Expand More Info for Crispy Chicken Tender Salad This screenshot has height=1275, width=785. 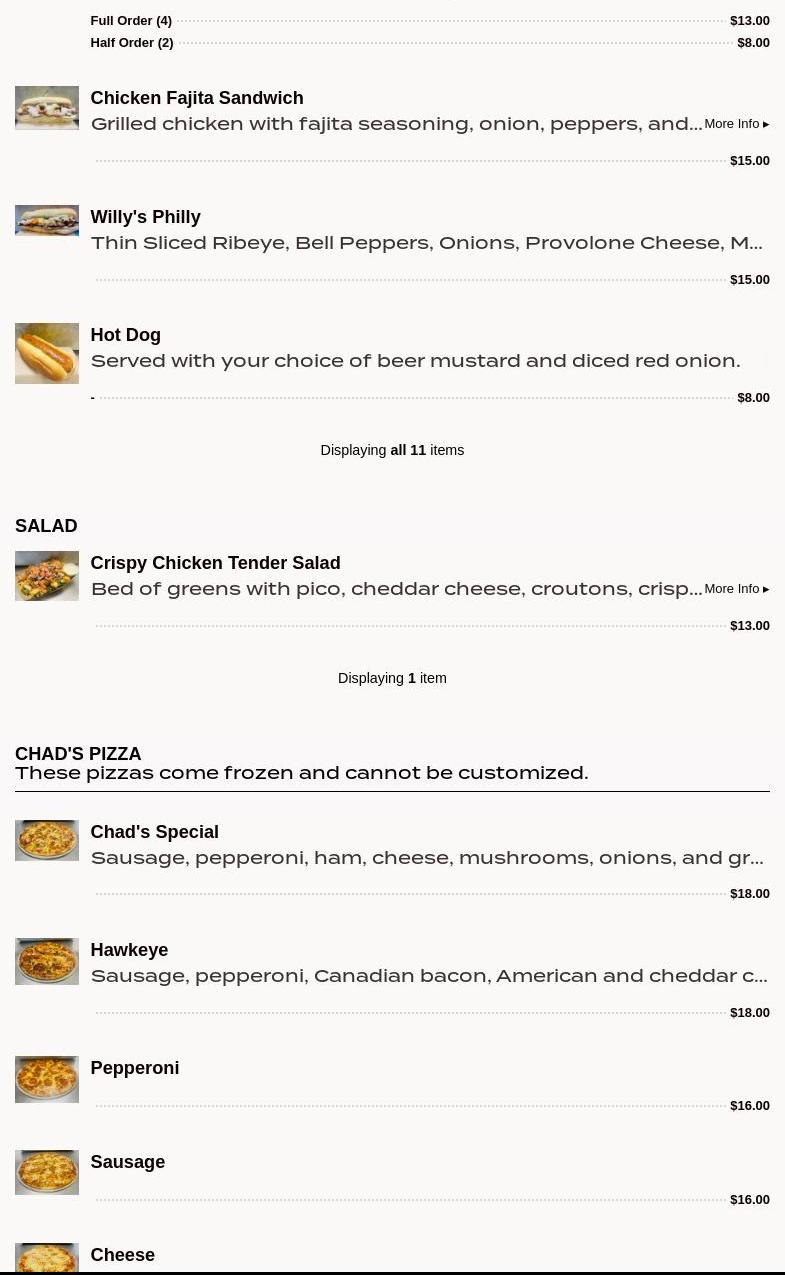[x=736, y=589]
